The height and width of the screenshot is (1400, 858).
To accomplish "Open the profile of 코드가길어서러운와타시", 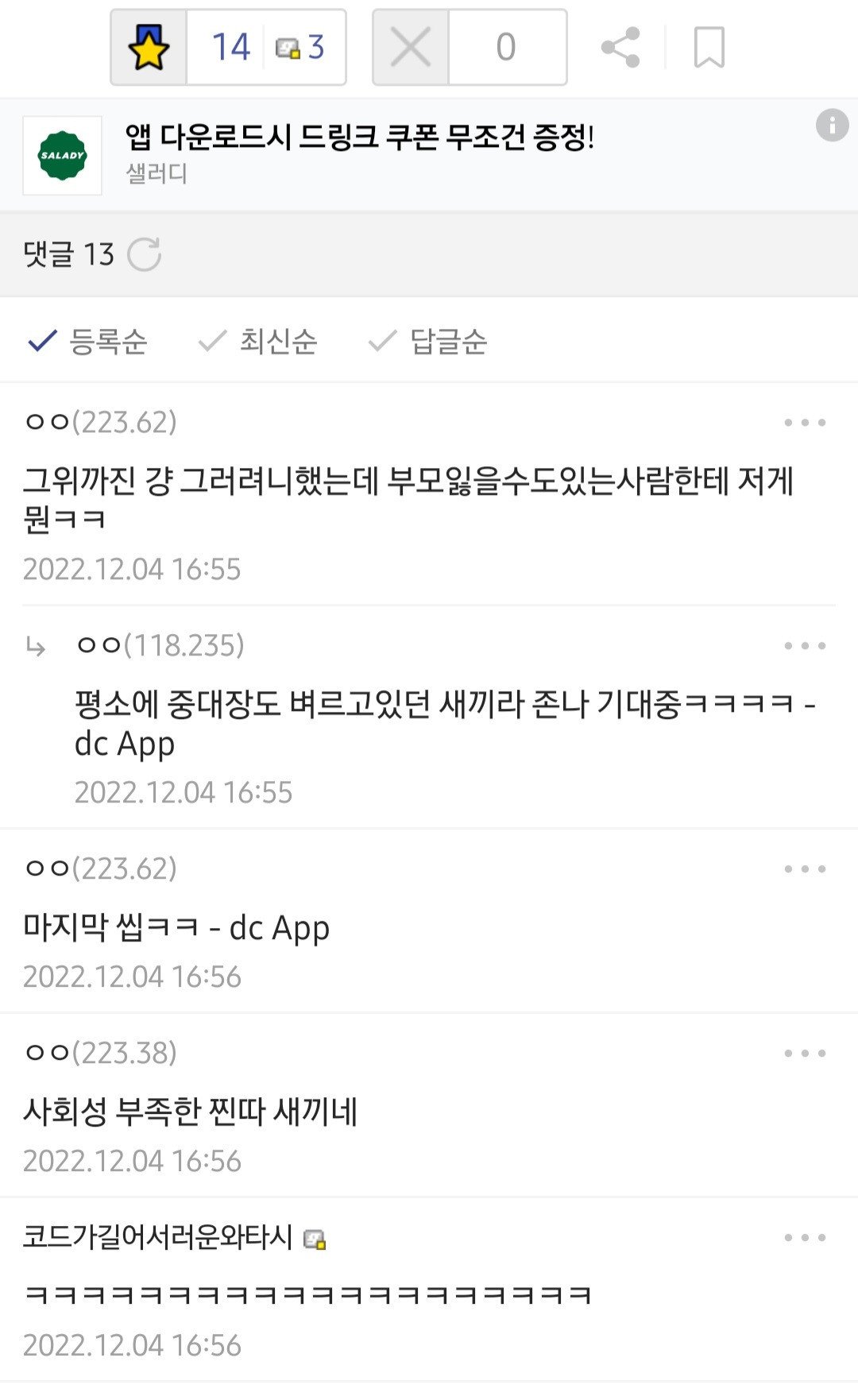I will [x=159, y=1237].
